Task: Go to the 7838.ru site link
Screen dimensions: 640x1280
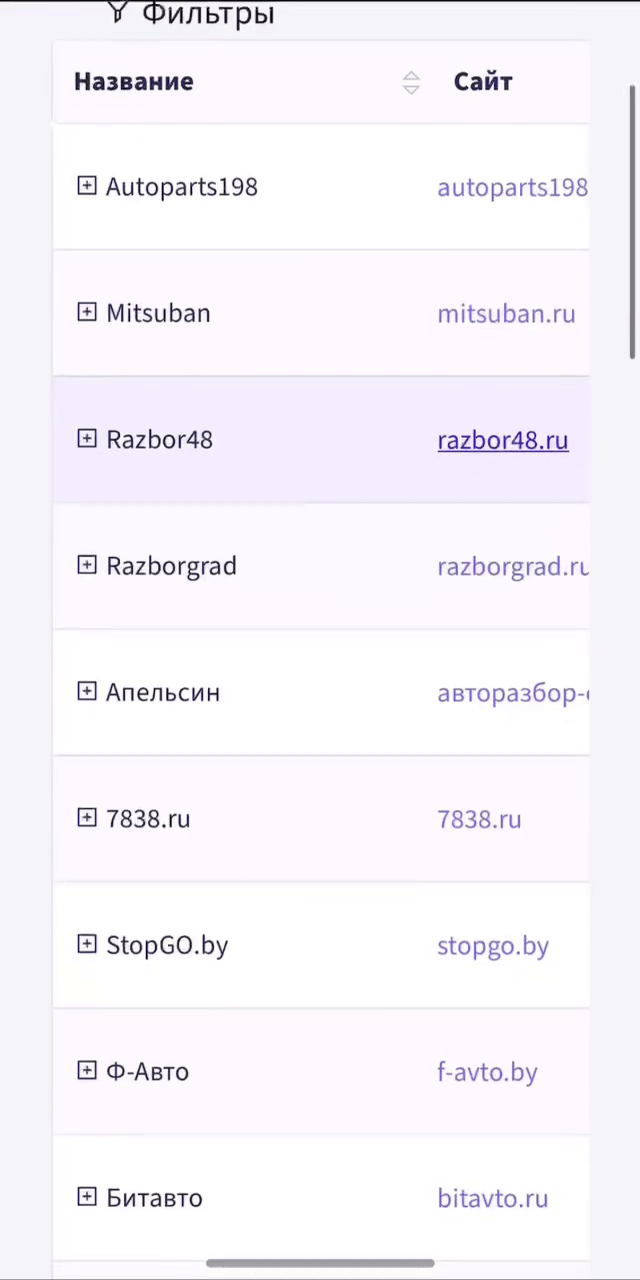Action: click(479, 820)
